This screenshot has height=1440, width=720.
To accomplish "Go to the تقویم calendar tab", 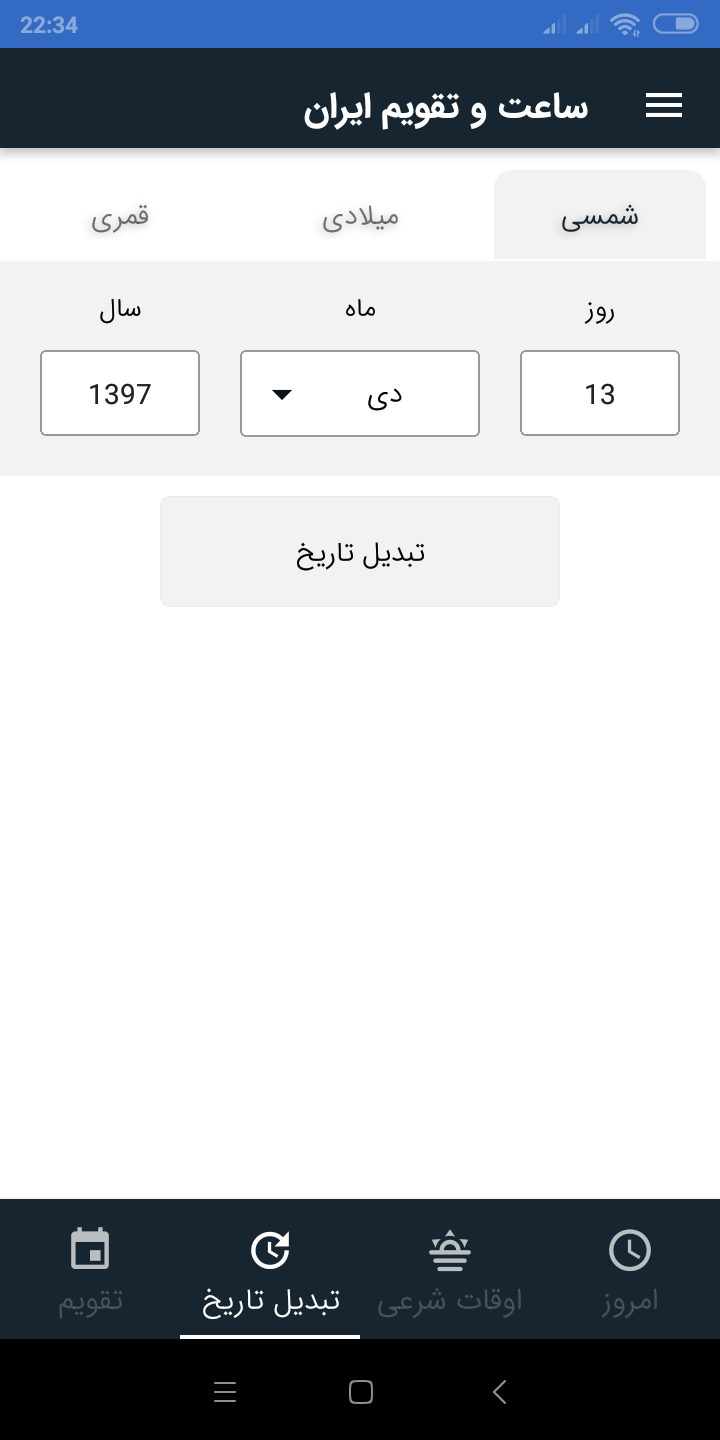I will [x=90, y=1269].
